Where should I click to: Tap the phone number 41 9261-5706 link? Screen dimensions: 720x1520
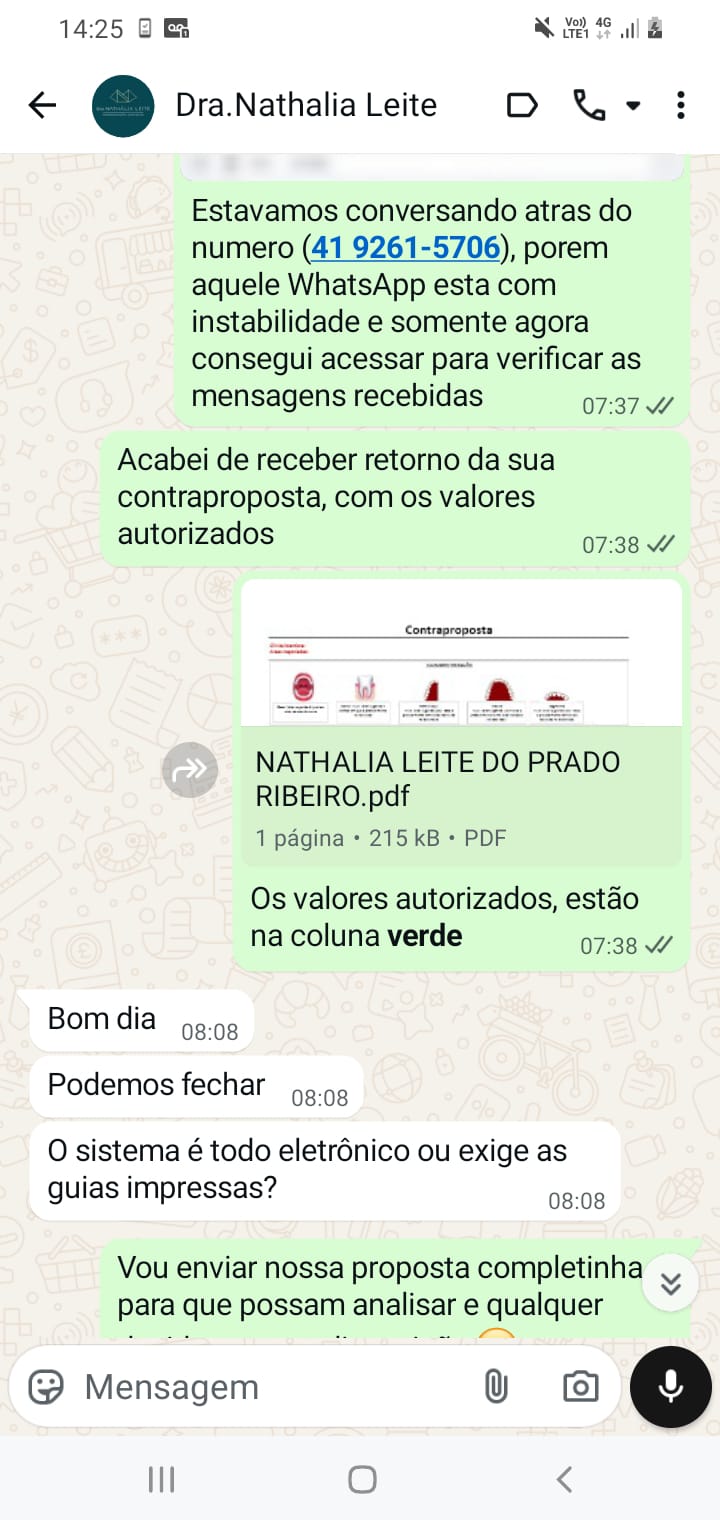(x=405, y=247)
